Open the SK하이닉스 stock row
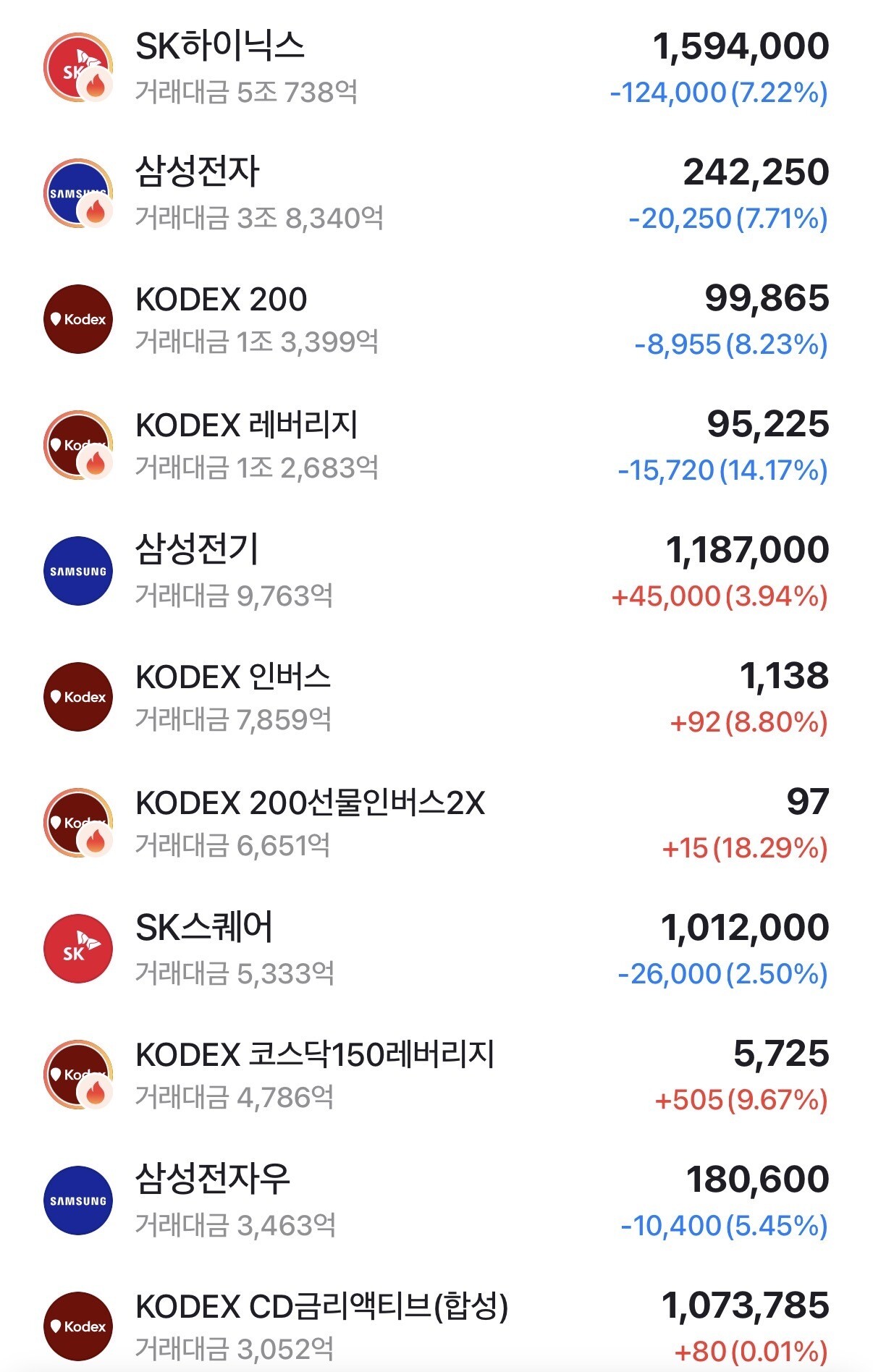 tap(436, 67)
